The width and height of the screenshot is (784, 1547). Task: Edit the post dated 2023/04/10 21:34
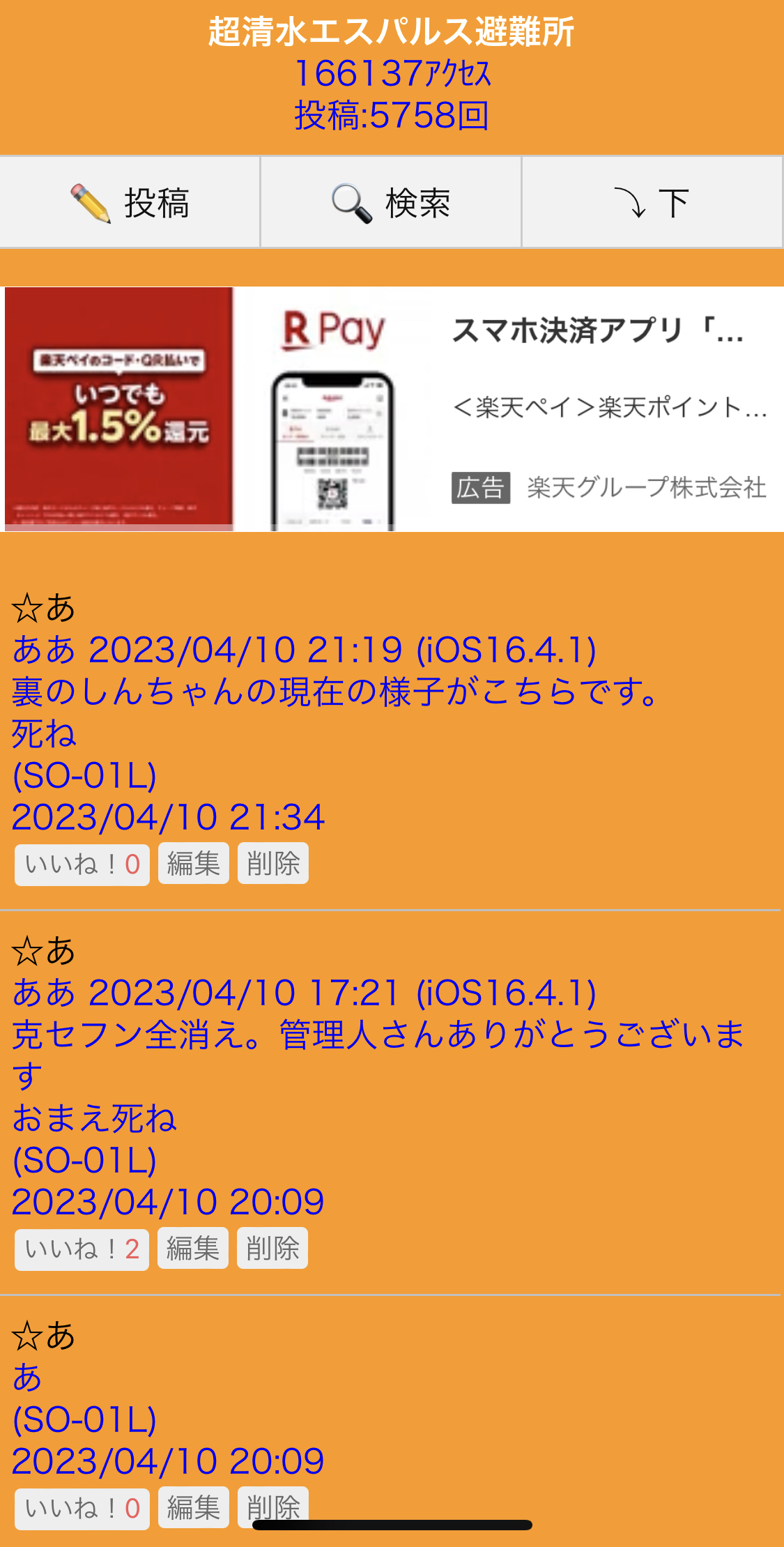(x=194, y=864)
